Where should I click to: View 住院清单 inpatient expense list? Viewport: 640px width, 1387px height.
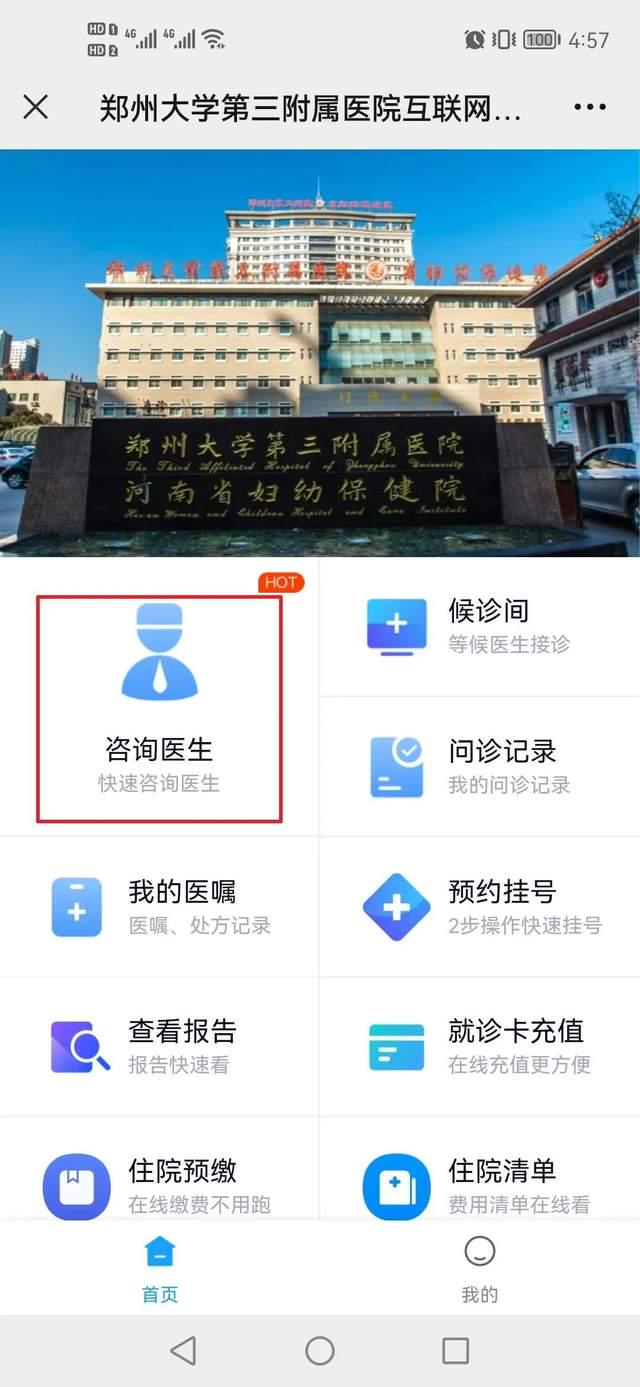click(x=479, y=1184)
